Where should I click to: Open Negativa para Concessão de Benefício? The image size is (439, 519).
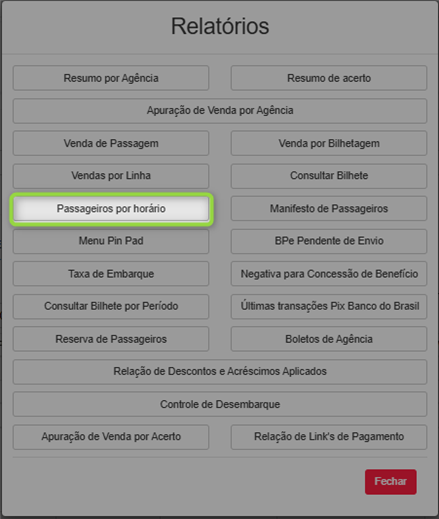(x=329, y=274)
